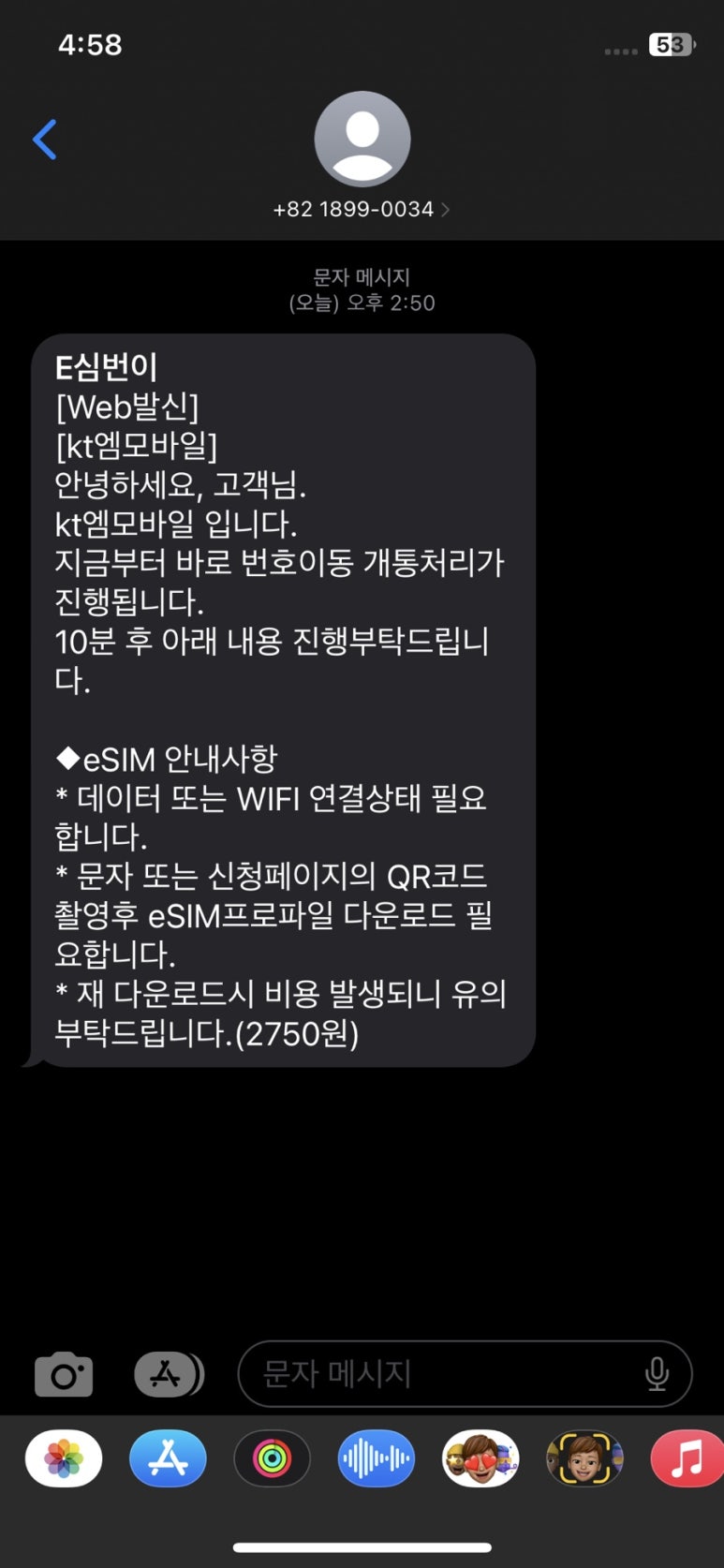Screen dimensions: 724x1568
Task: Go back to the messages list
Action: [x=44, y=140]
